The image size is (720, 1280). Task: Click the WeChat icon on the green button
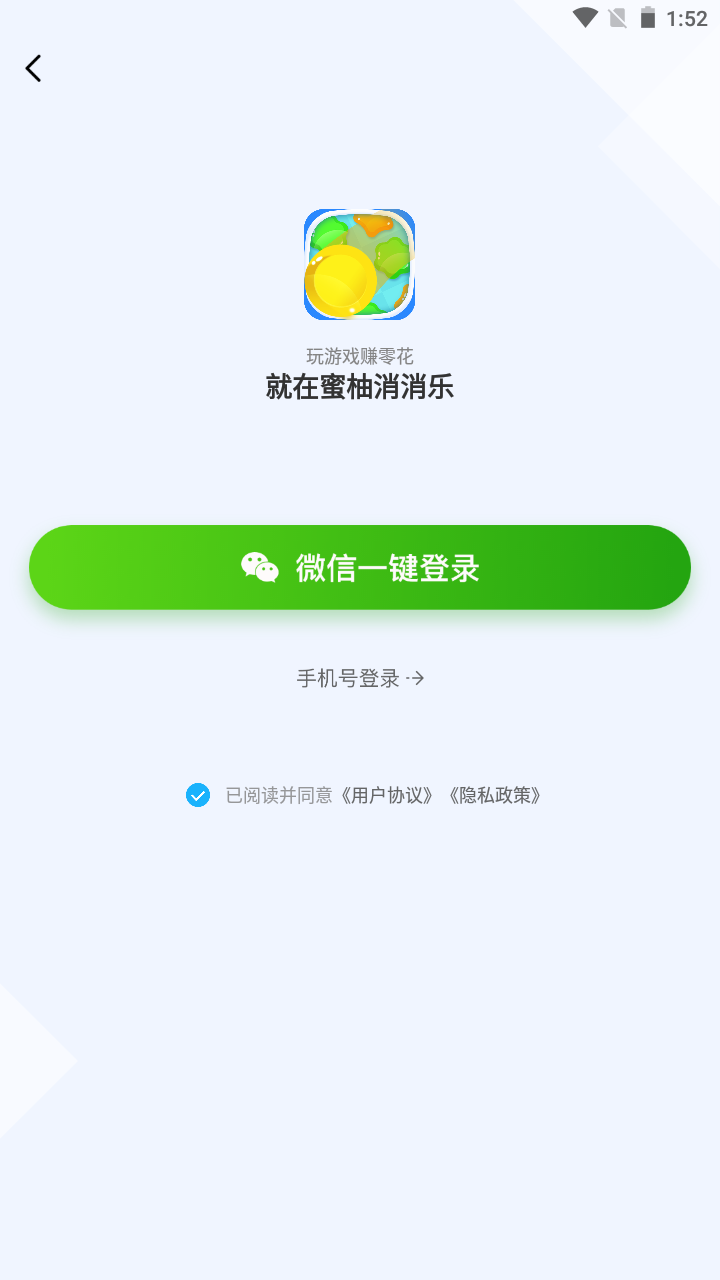[x=258, y=567]
